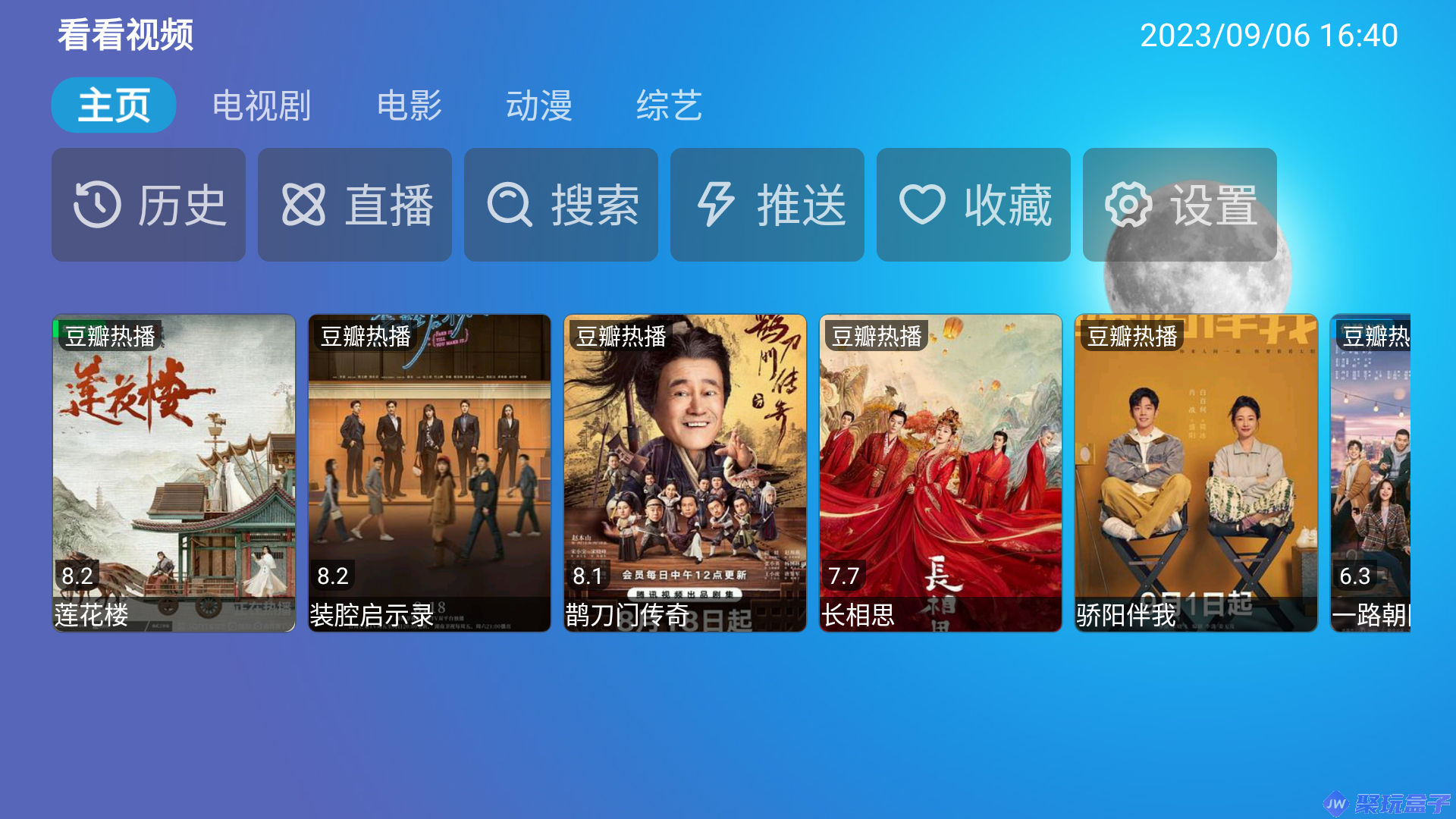Tap the 搜索 search button
Image resolution: width=1456 pixels, height=819 pixels.
(561, 205)
